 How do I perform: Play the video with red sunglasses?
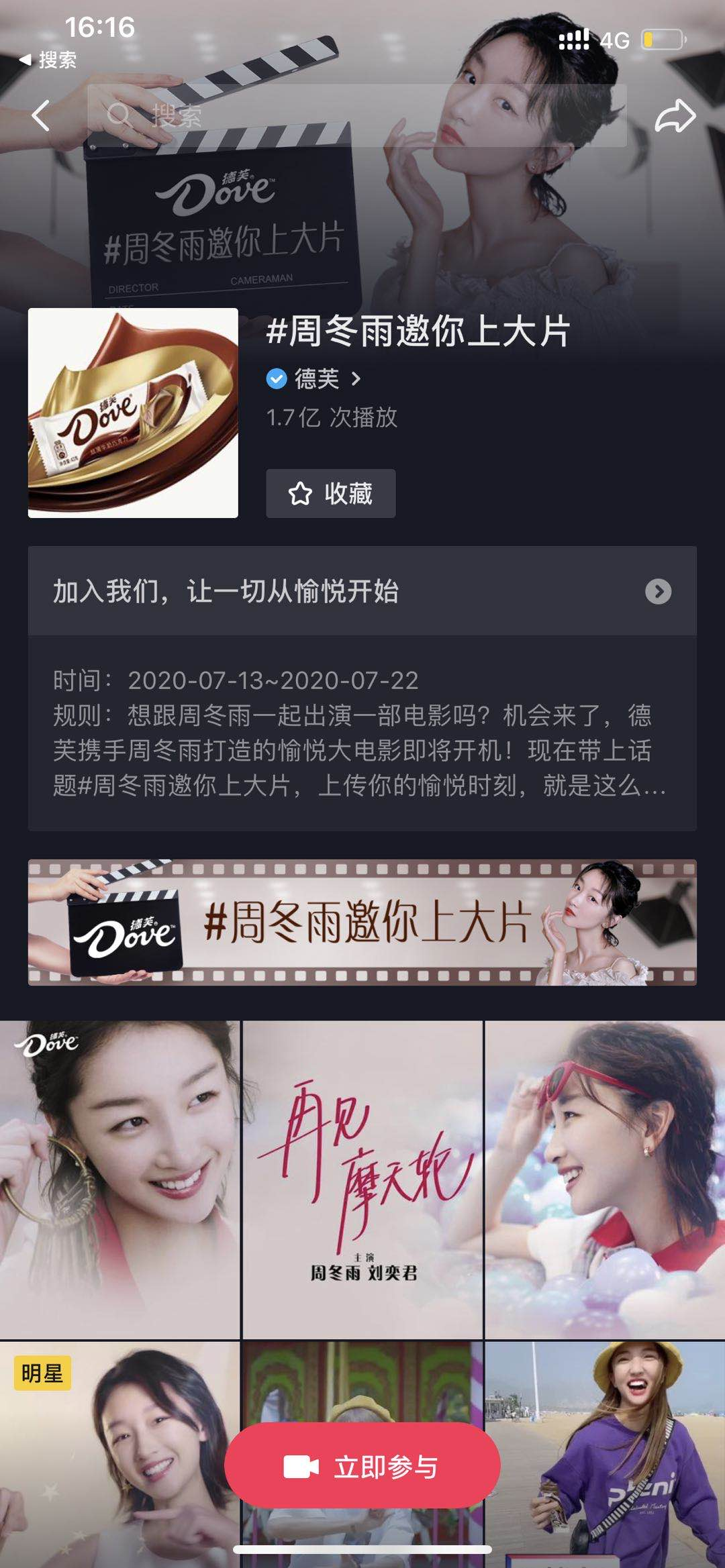(605, 1179)
